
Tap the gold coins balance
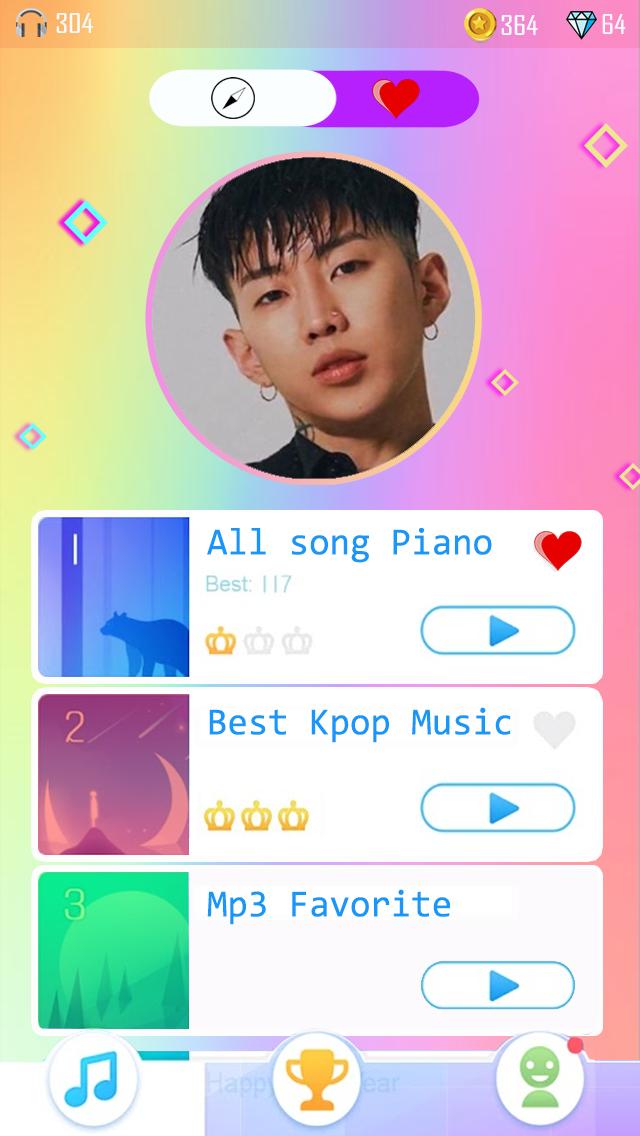click(502, 25)
